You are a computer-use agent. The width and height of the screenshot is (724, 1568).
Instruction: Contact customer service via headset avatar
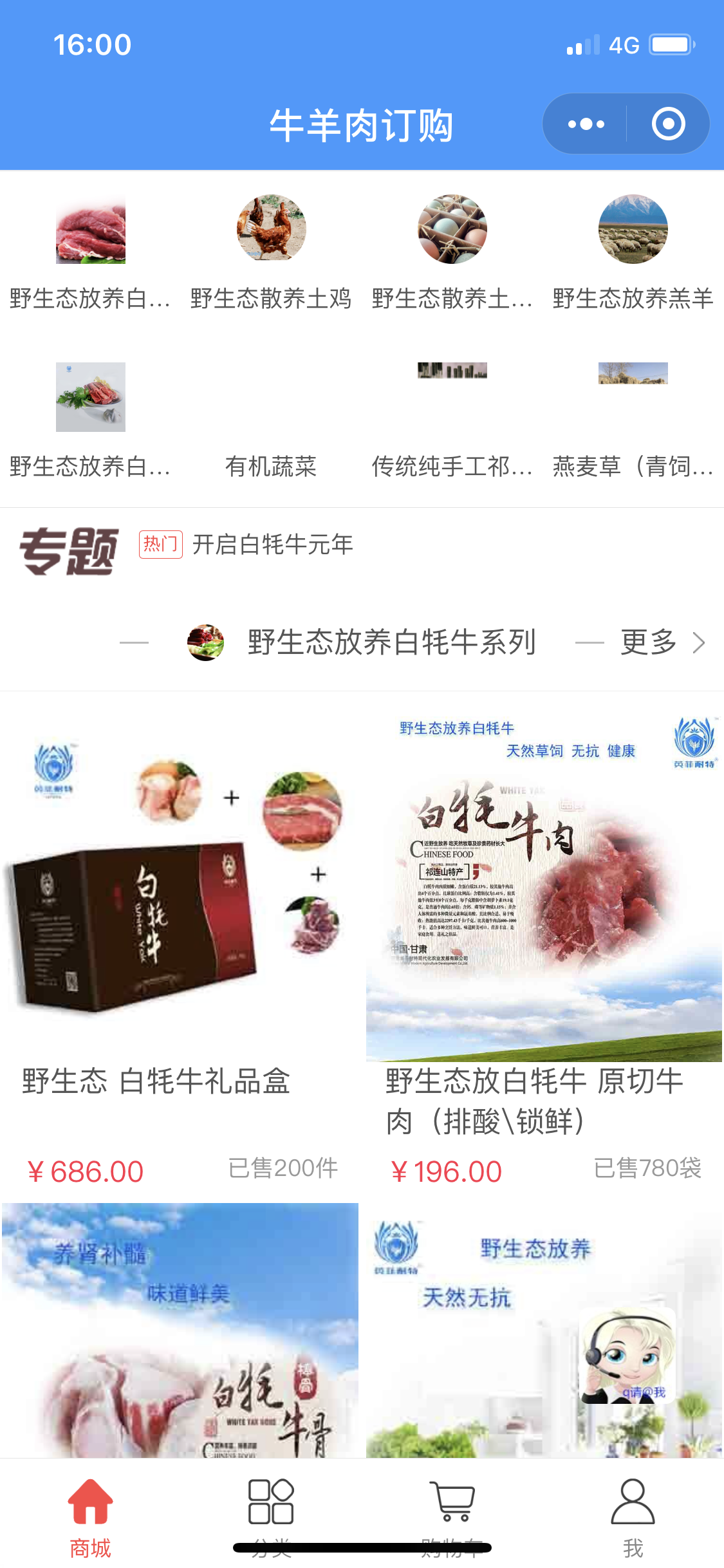pyautogui.click(x=627, y=1355)
